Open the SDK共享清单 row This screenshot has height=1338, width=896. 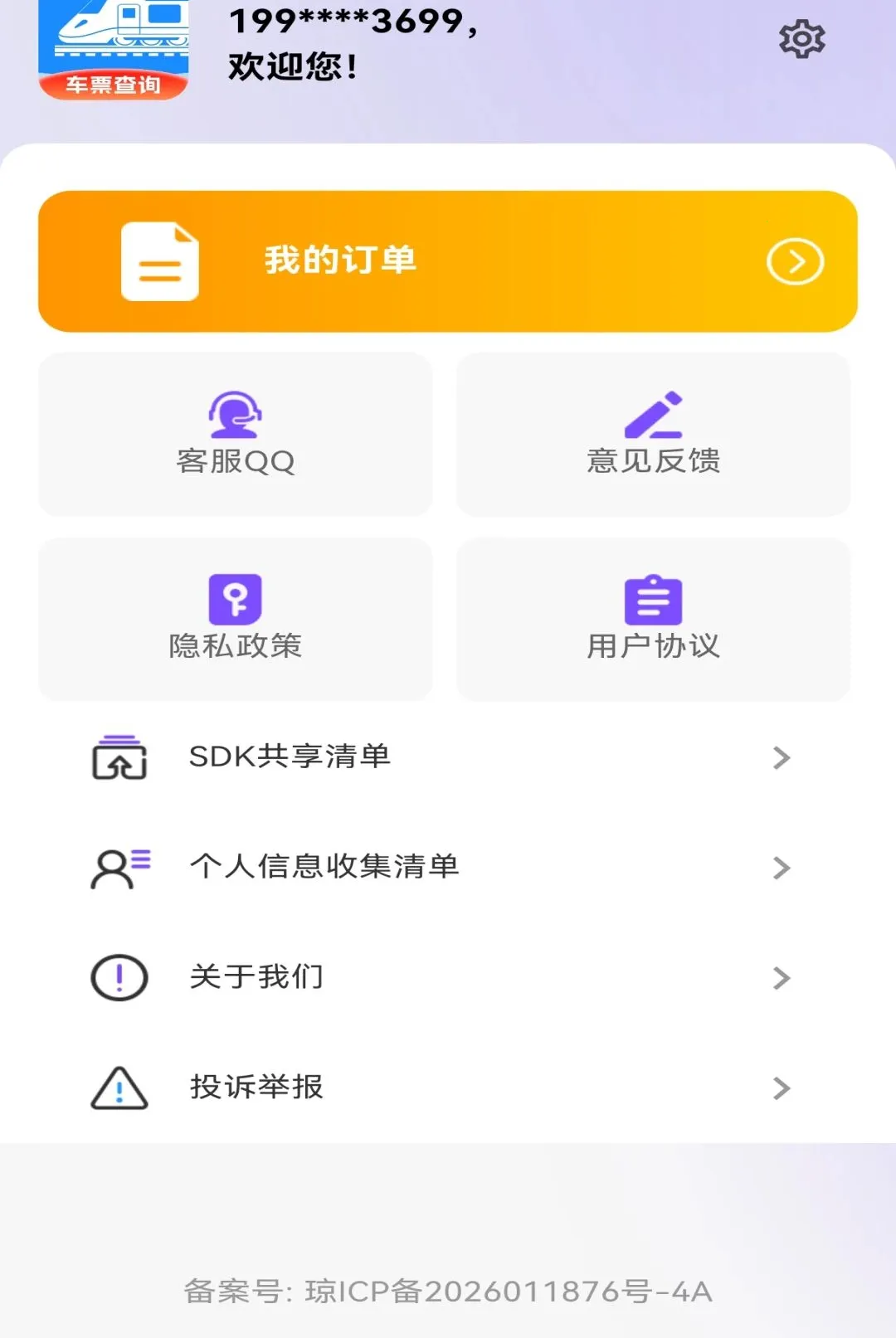pos(448,757)
